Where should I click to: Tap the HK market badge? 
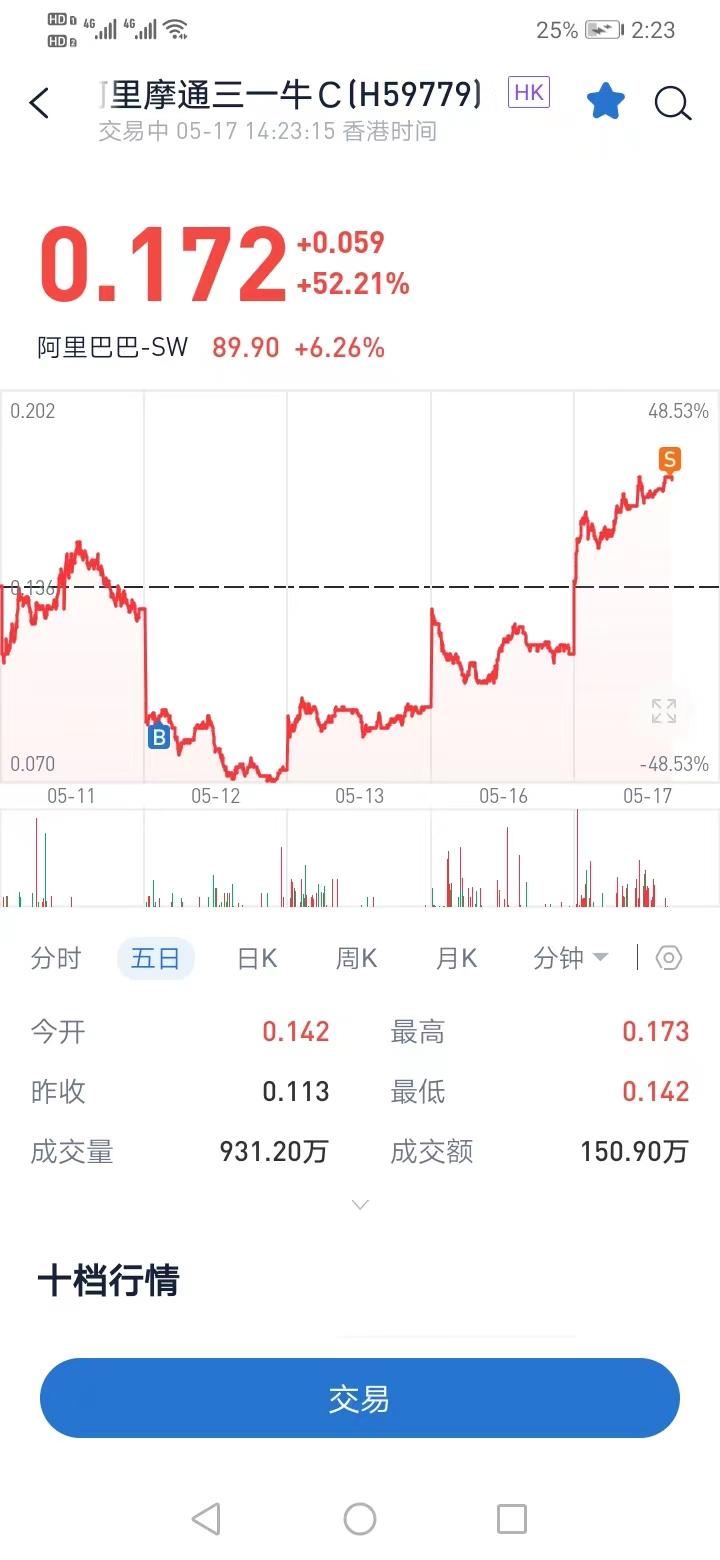(x=528, y=91)
